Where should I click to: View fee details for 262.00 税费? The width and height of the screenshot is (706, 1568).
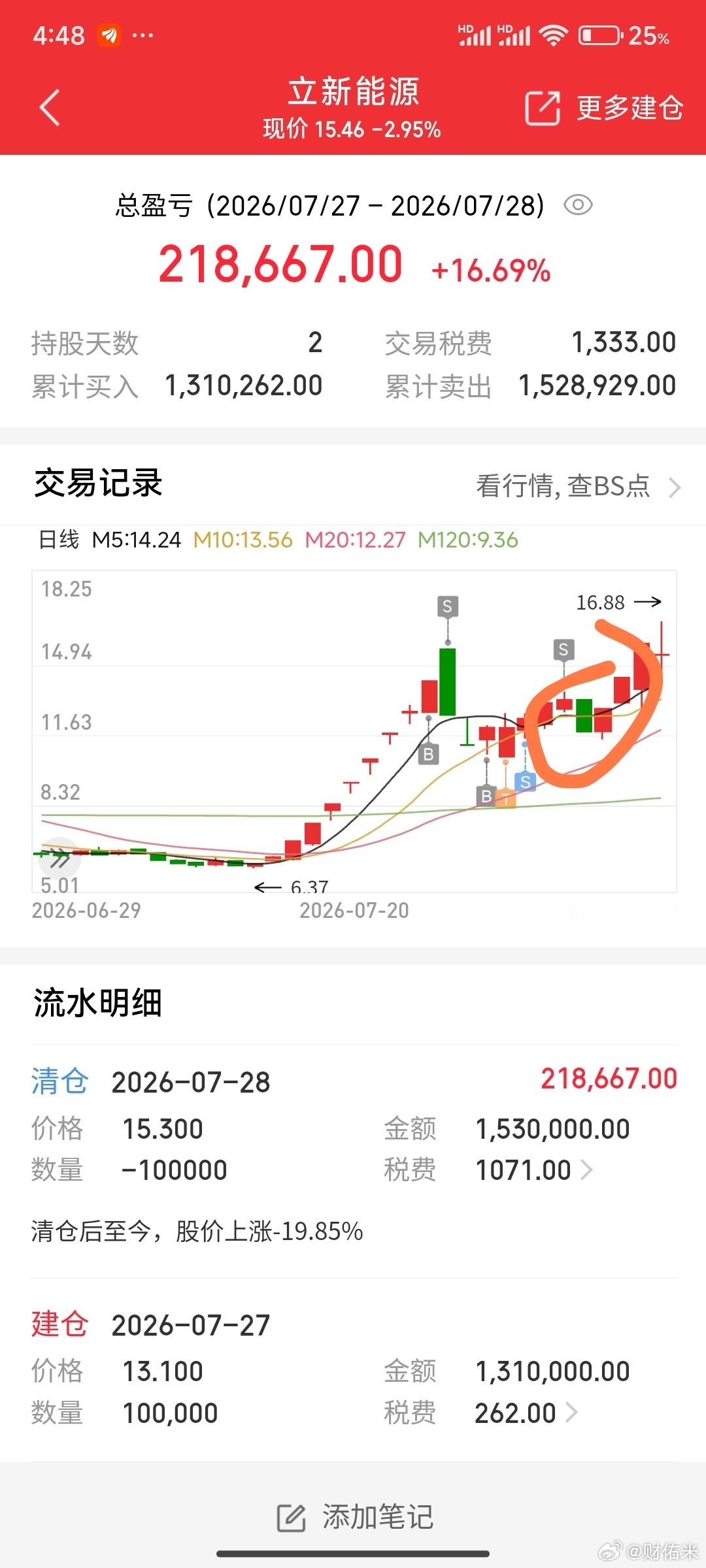click(527, 1413)
